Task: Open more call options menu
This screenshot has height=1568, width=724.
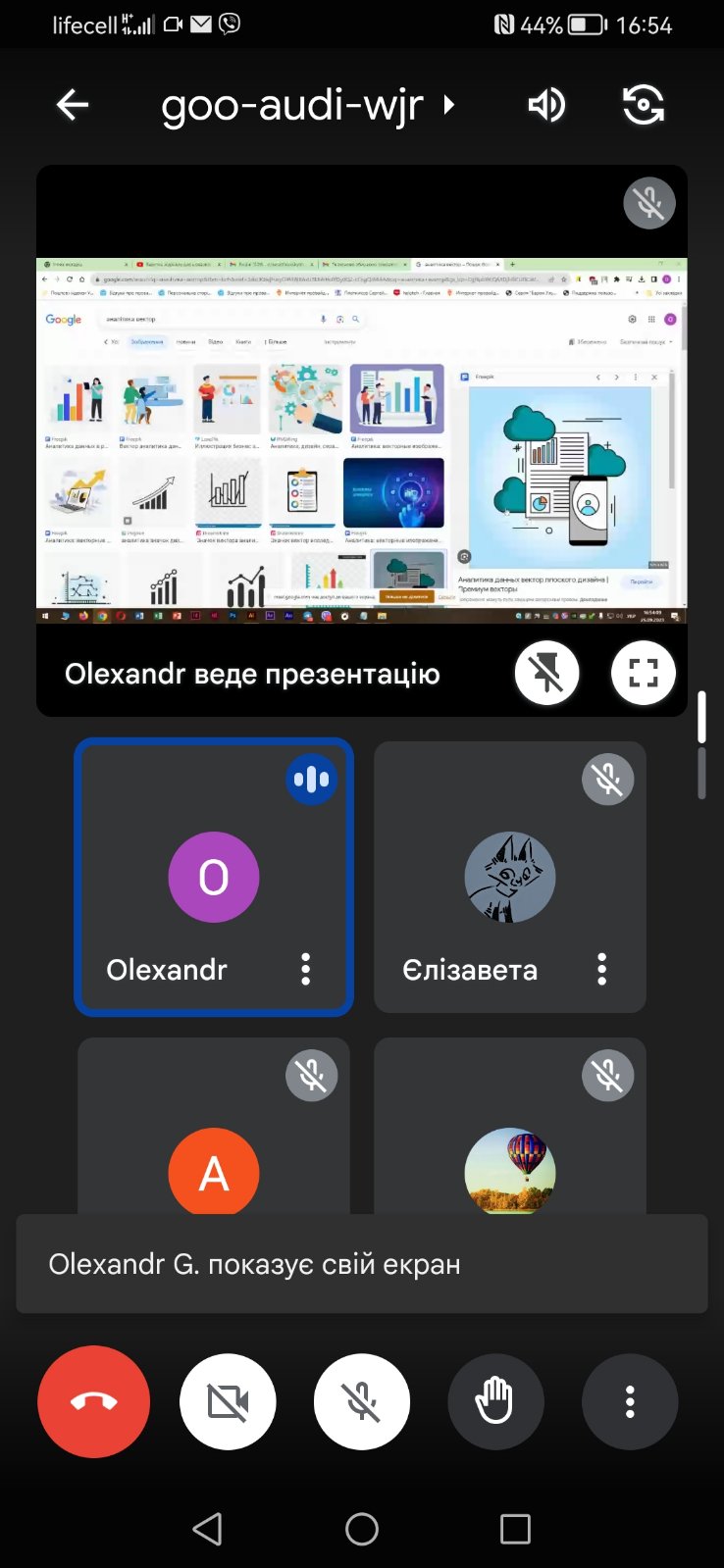Action: click(x=630, y=1402)
